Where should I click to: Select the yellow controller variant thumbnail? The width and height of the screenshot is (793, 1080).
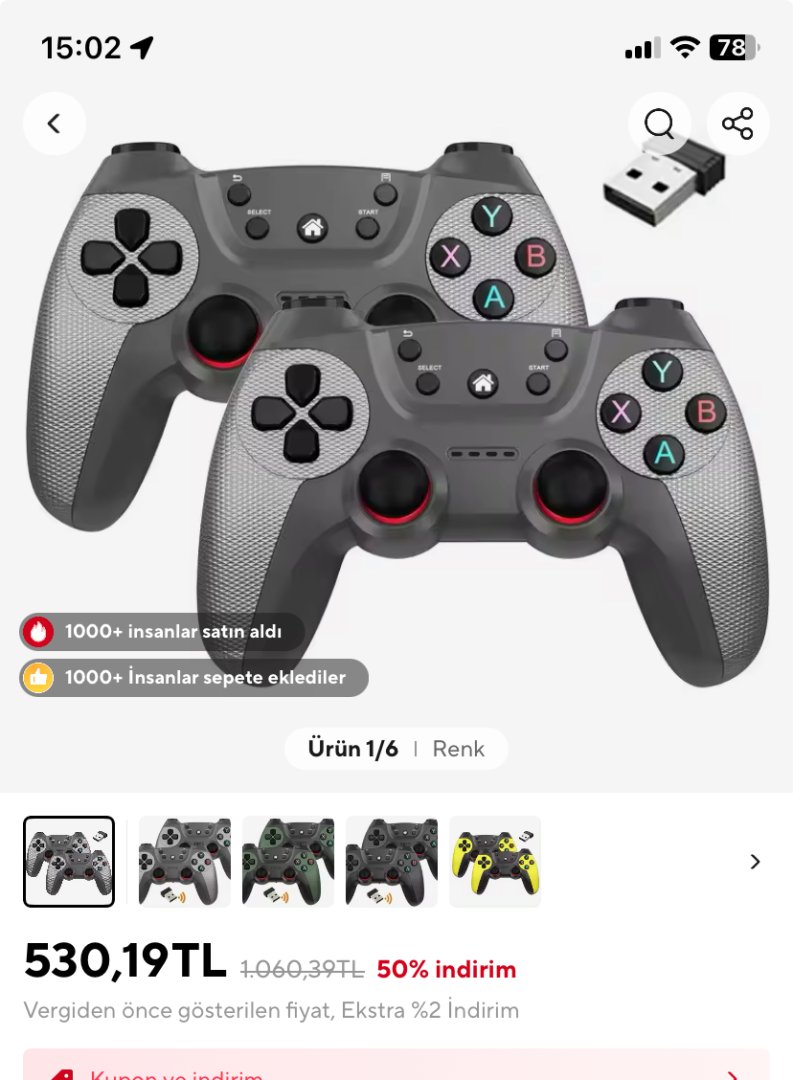click(495, 861)
